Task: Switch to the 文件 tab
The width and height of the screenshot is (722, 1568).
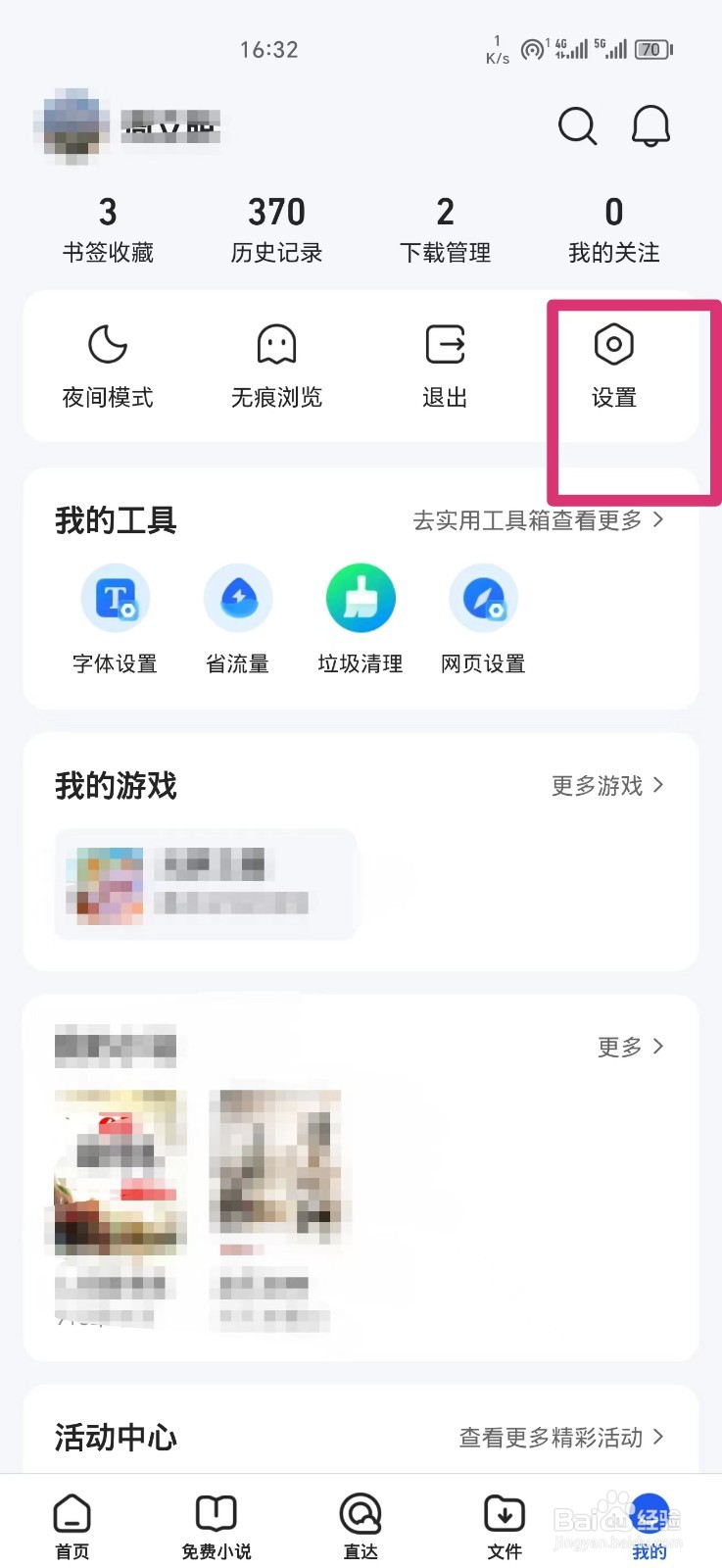Action: pyautogui.click(x=504, y=1524)
